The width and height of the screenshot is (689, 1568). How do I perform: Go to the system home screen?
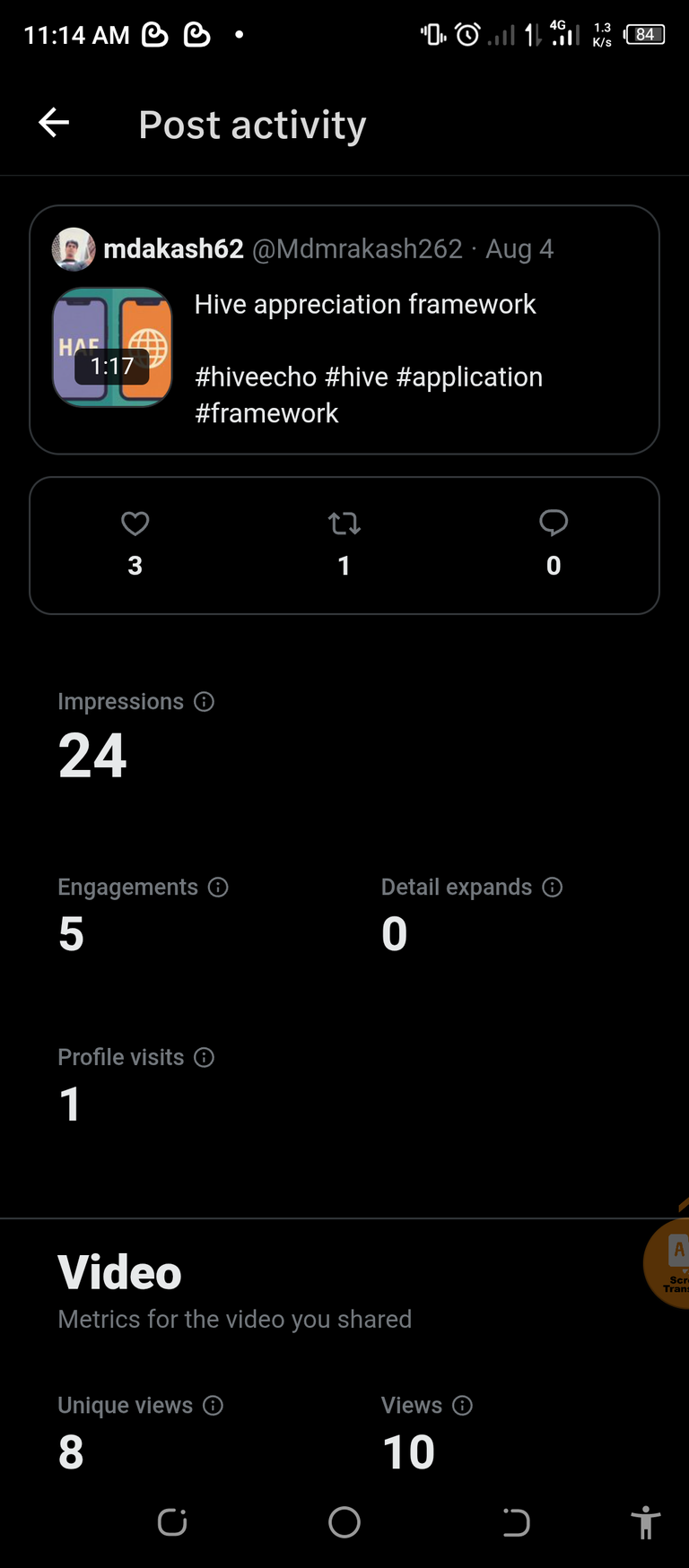click(x=344, y=1522)
